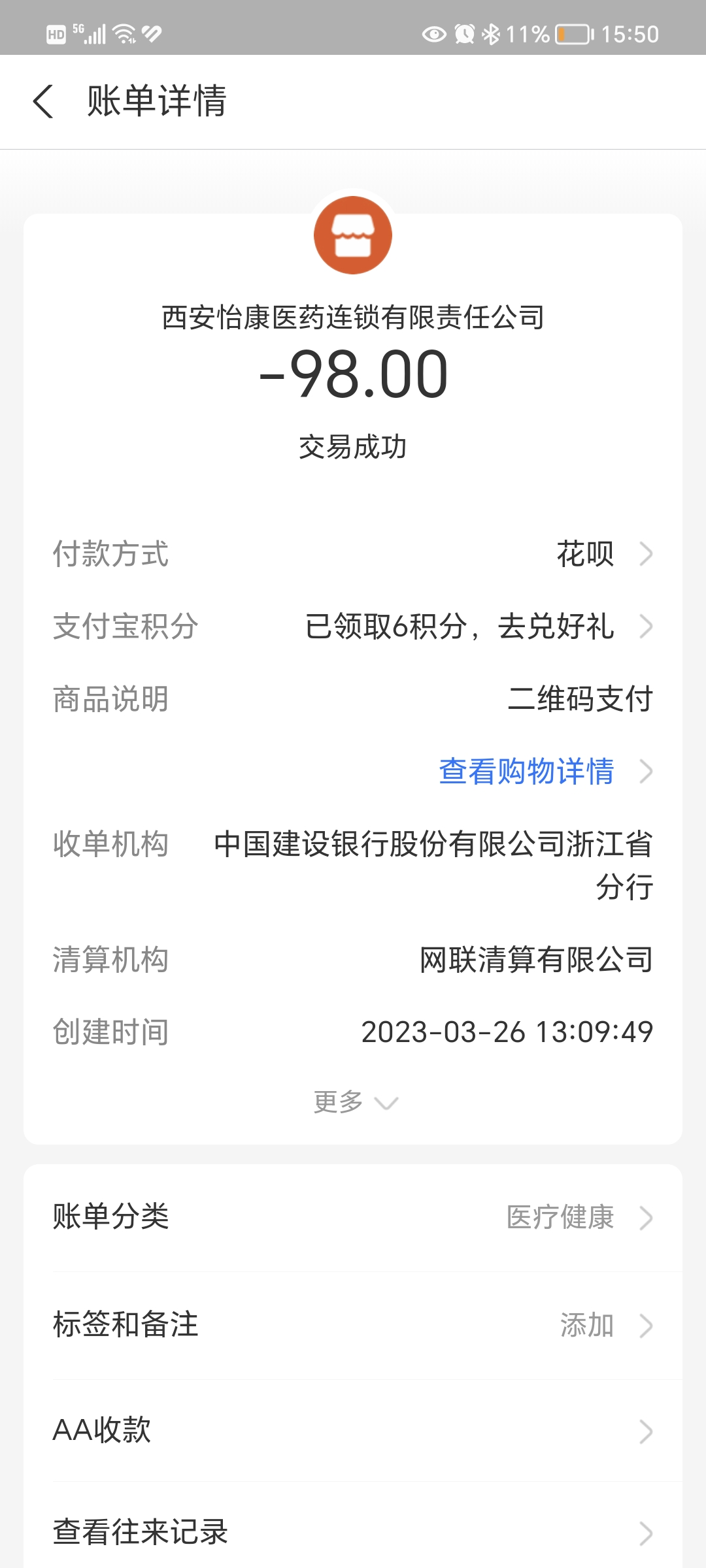Open the AA收款 option
The height and width of the screenshot is (1568, 706).
pos(353,1431)
